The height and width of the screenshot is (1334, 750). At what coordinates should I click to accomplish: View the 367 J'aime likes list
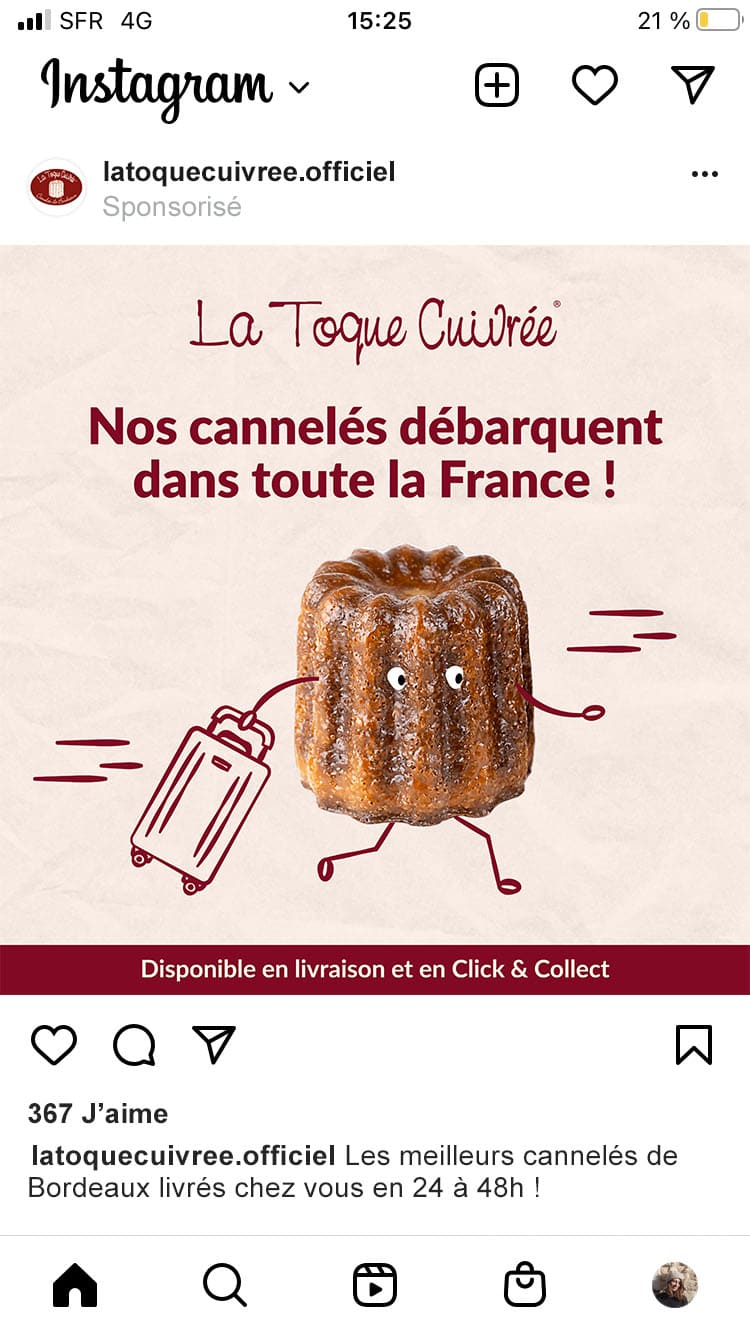coord(98,1113)
